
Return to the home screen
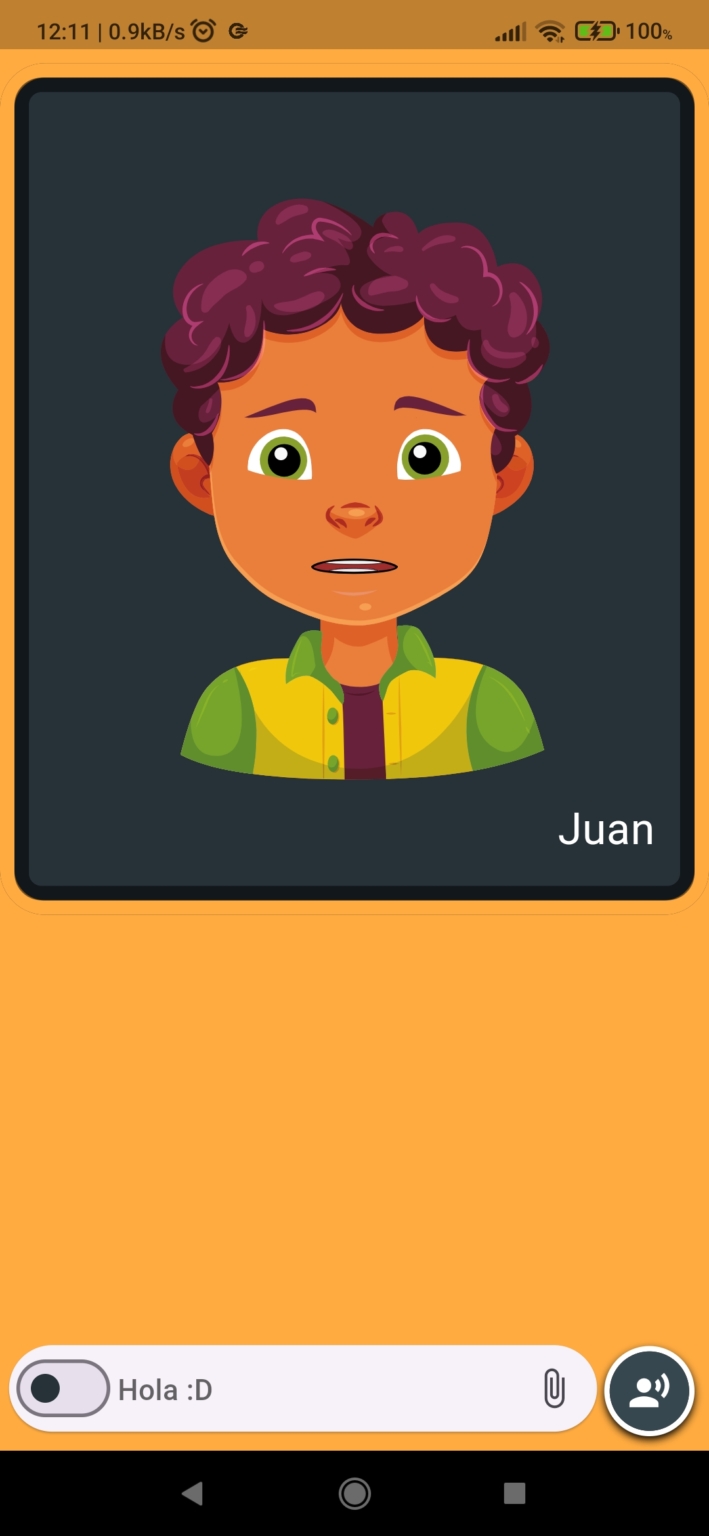[x=354, y=1493]
